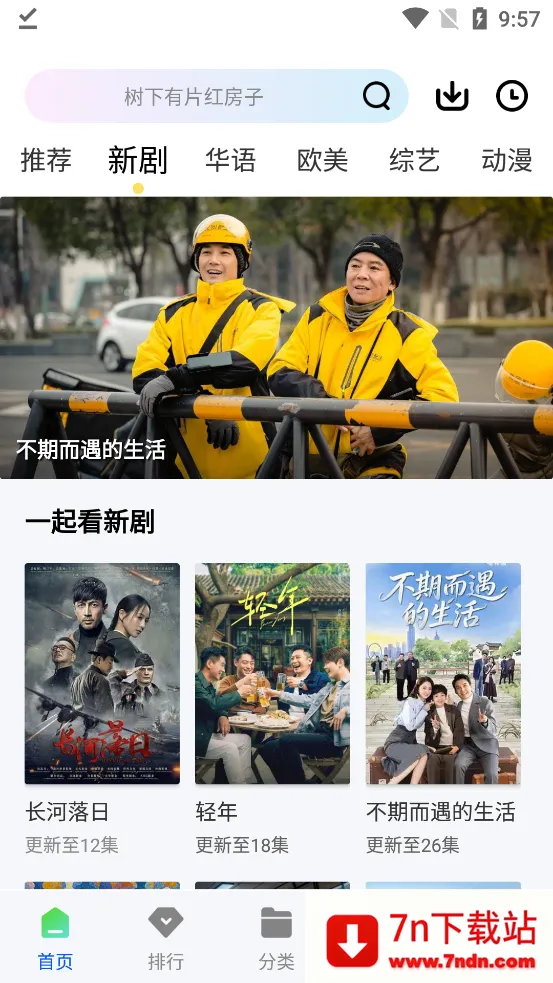553x983 pixels.
Task: Open the search field showing 树下有片红房子
Action: click(216, 96)
